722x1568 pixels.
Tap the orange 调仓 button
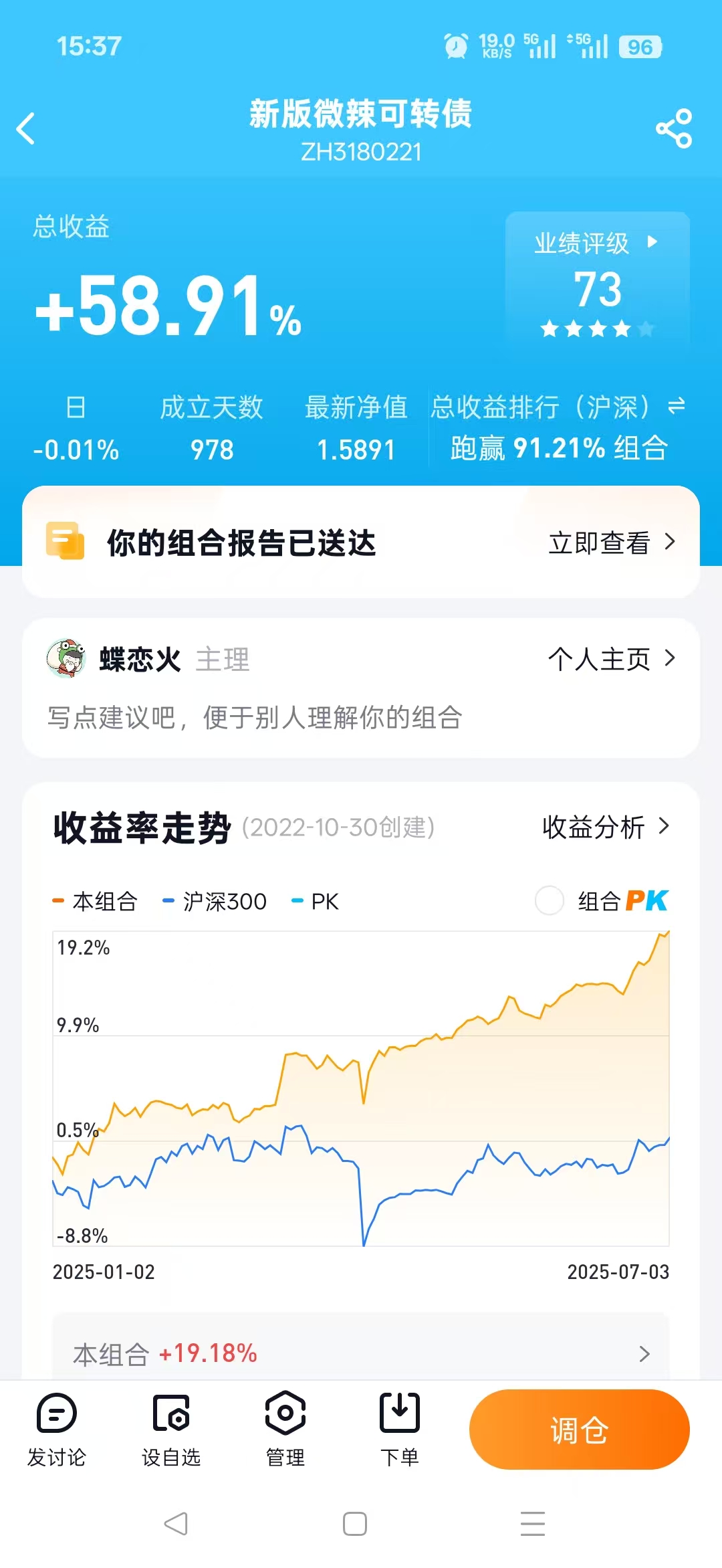(579, 1430)
